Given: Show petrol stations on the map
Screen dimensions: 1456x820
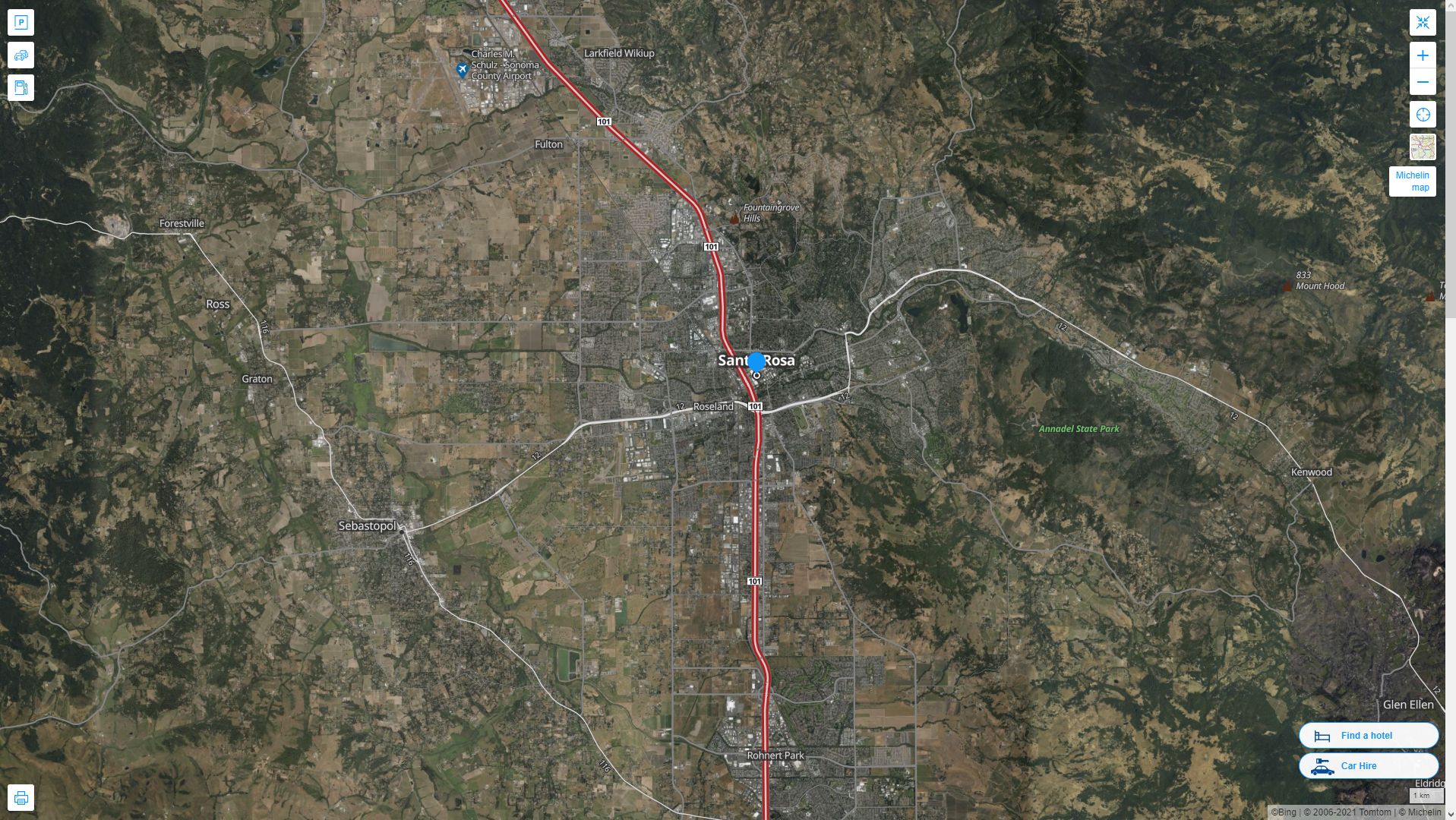Looking at the screenshot, I should [21, 88].
